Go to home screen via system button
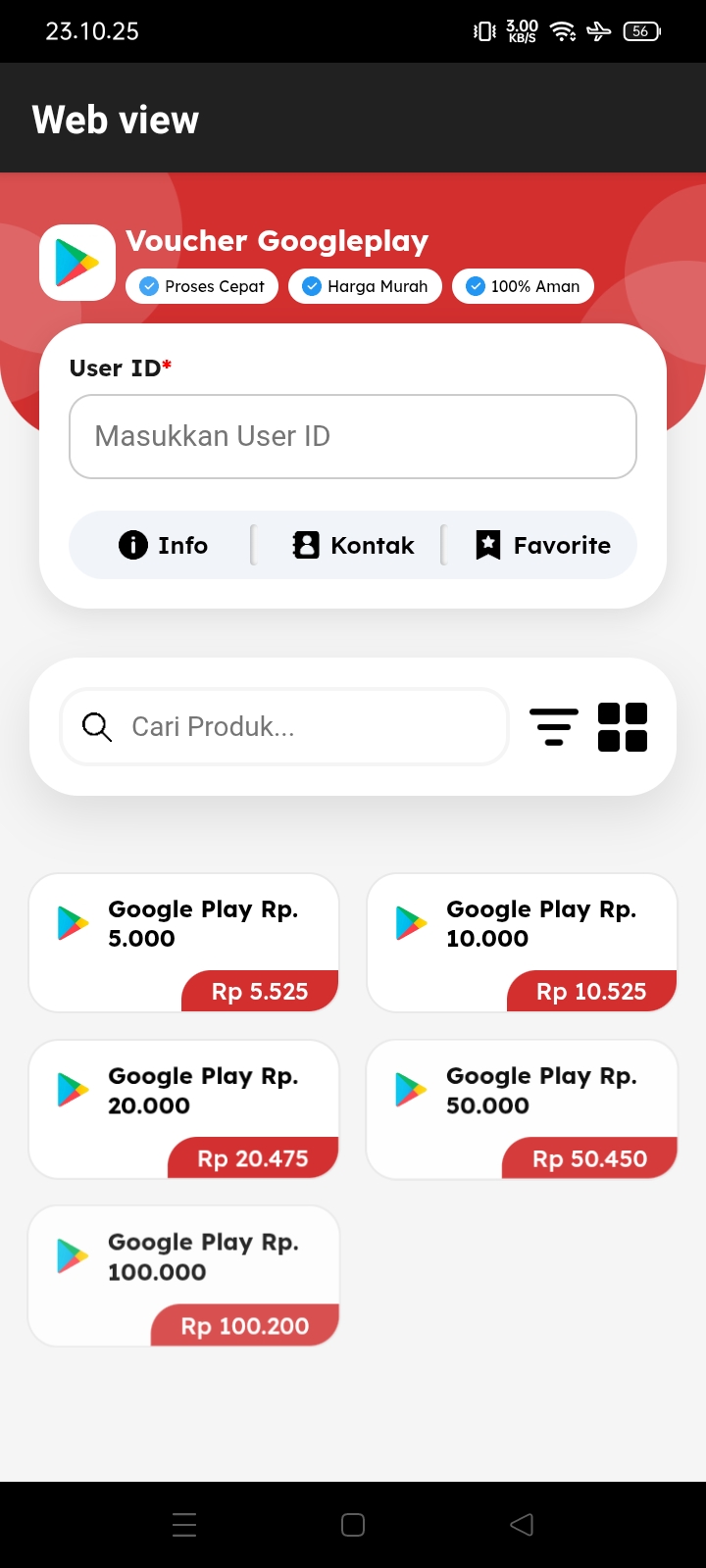 (353, 1524)
